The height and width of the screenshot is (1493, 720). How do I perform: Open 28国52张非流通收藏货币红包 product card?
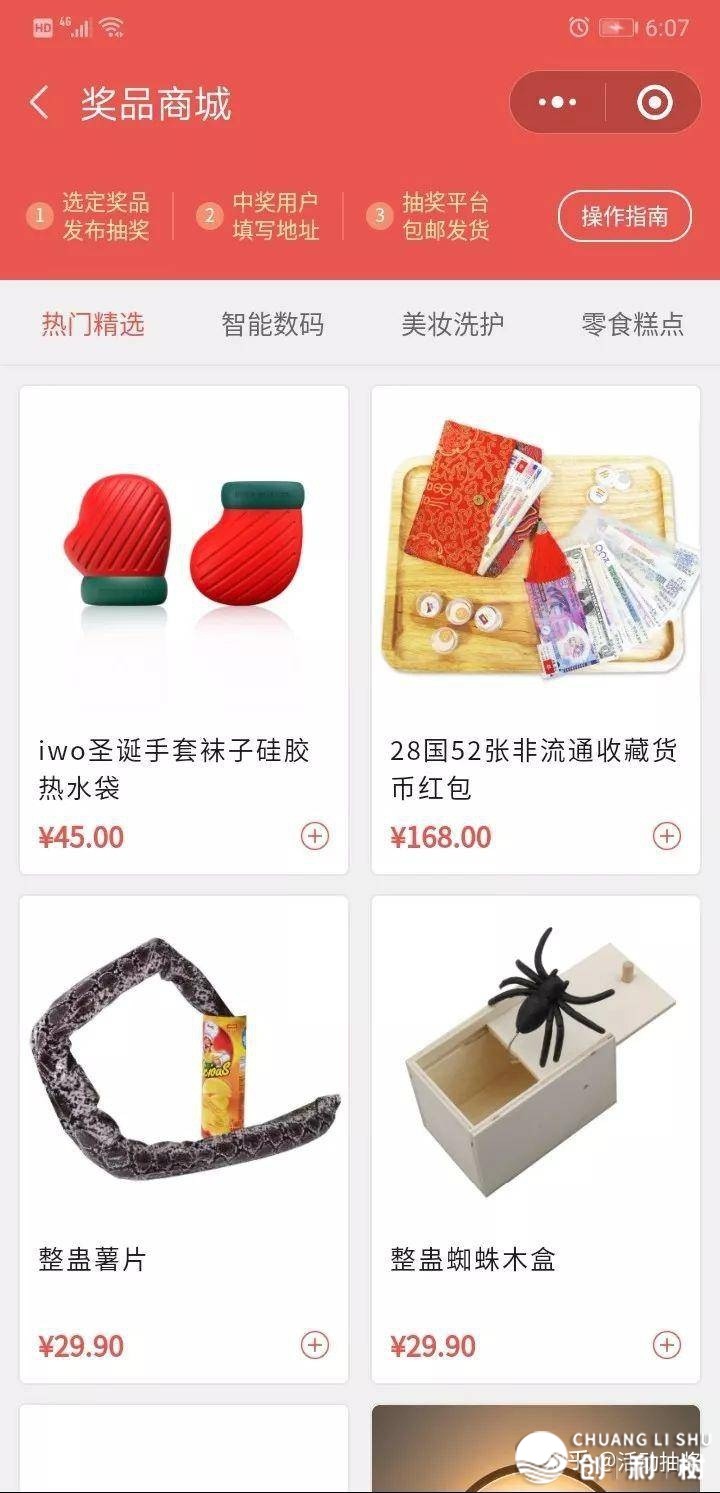[x=536, y=580]
